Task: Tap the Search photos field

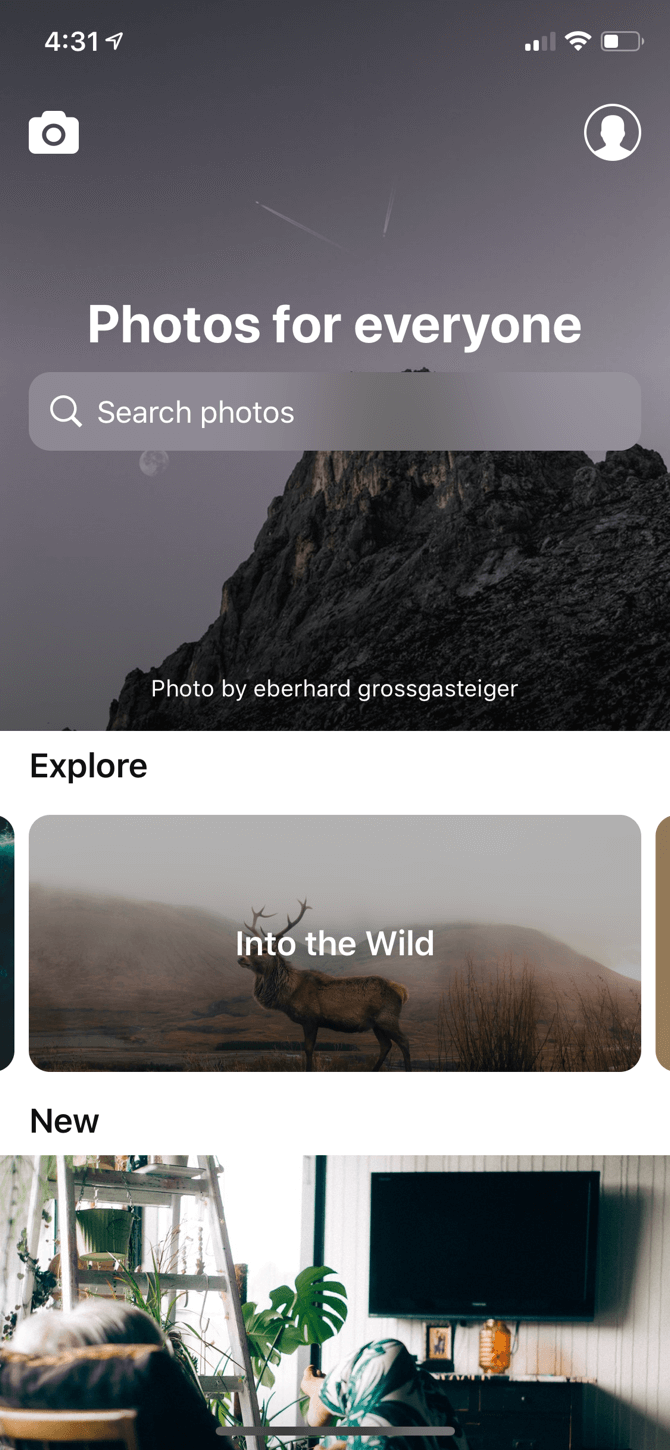Action: [335, 412]
